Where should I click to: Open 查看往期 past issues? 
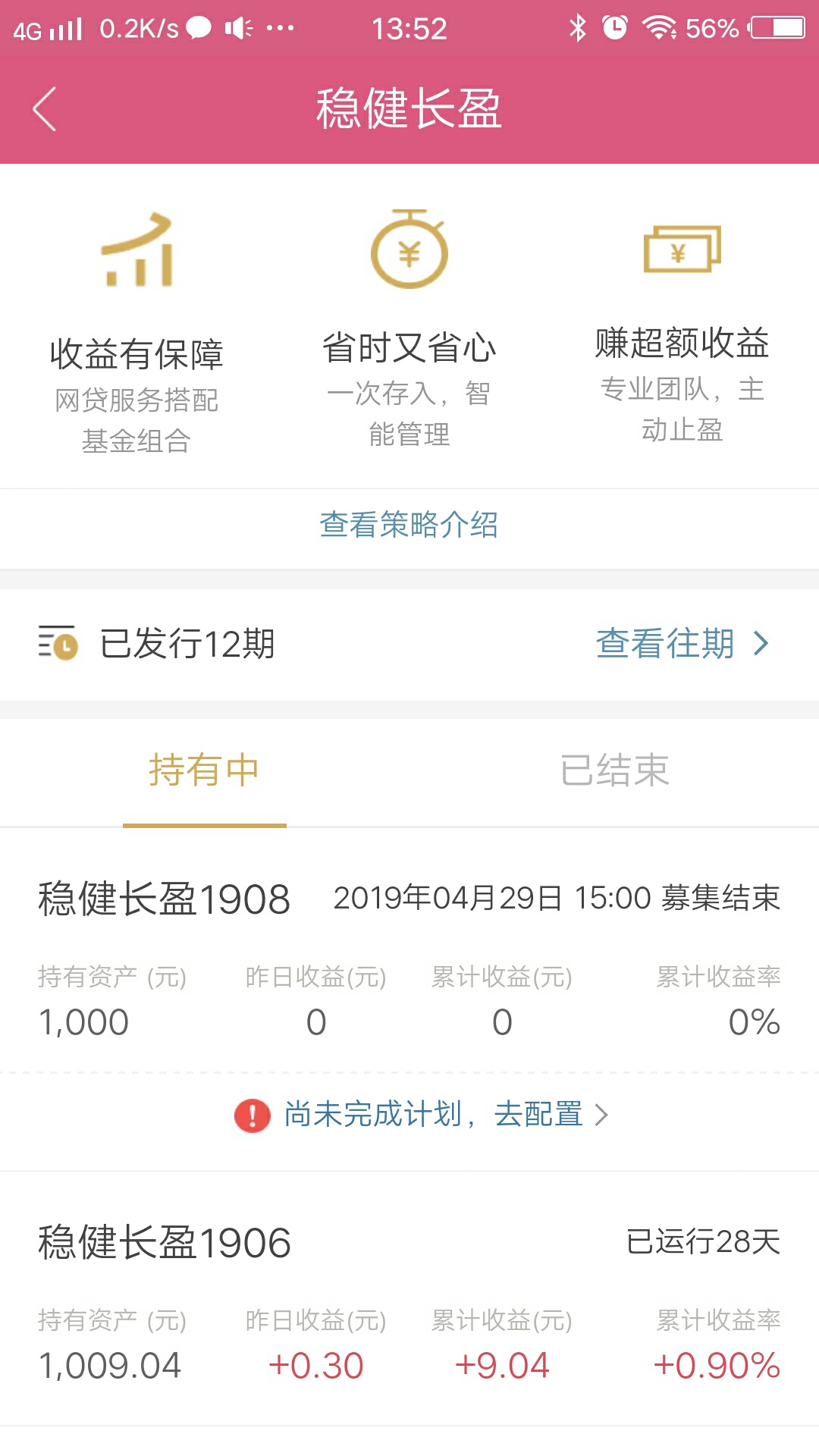[682, 644]
